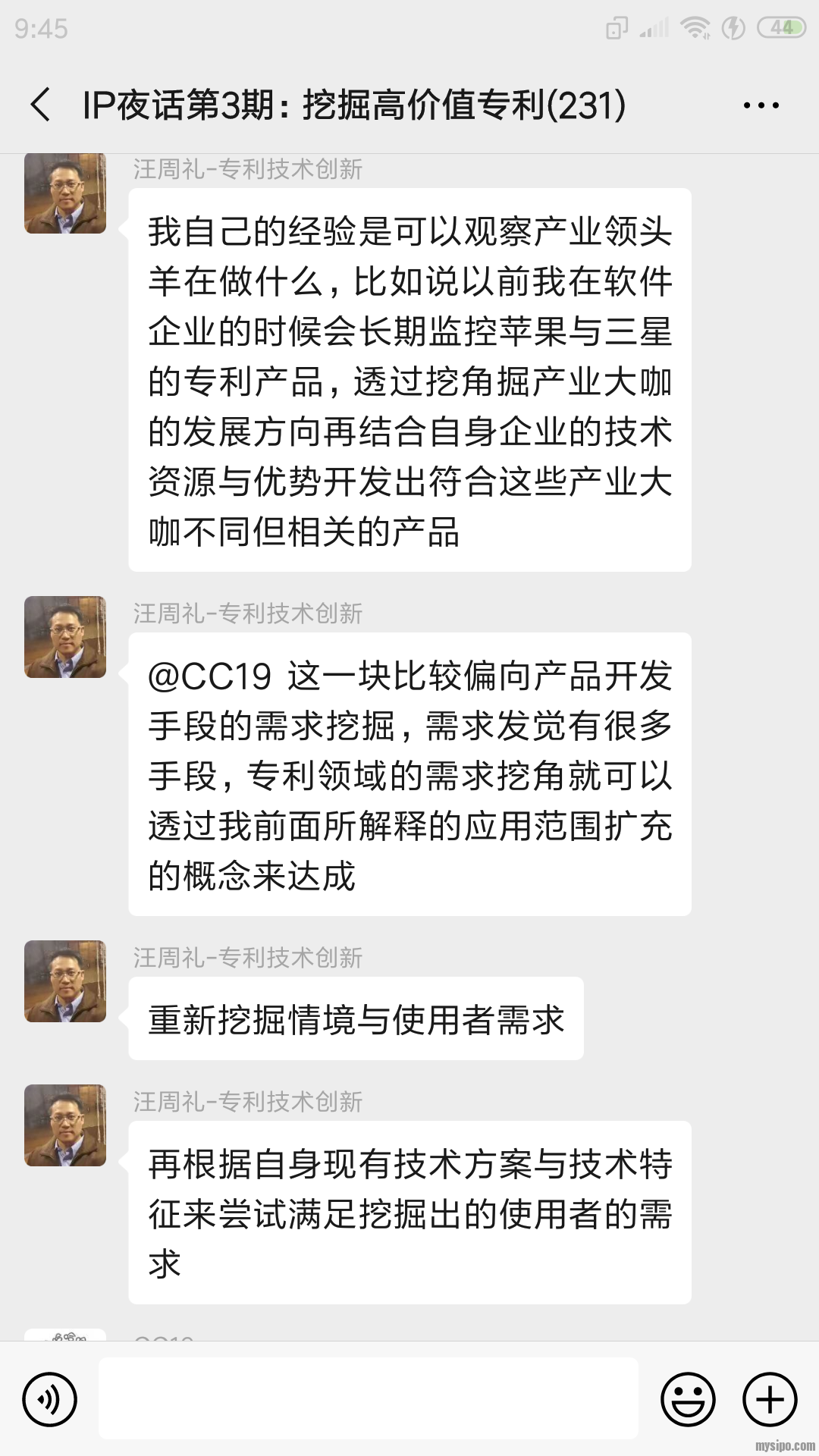Open sender avatar beside the @CC19 message
Viewport: 819px width, 1456px height.
pyautogui.click(x=65, y=637)
